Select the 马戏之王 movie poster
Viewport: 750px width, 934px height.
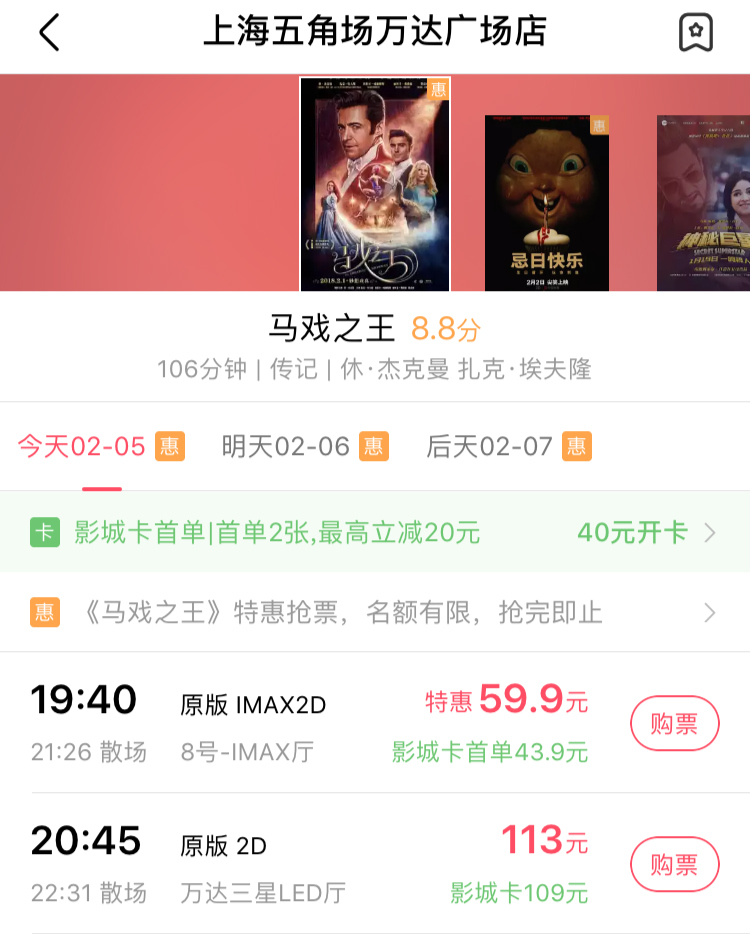(375, 183)
